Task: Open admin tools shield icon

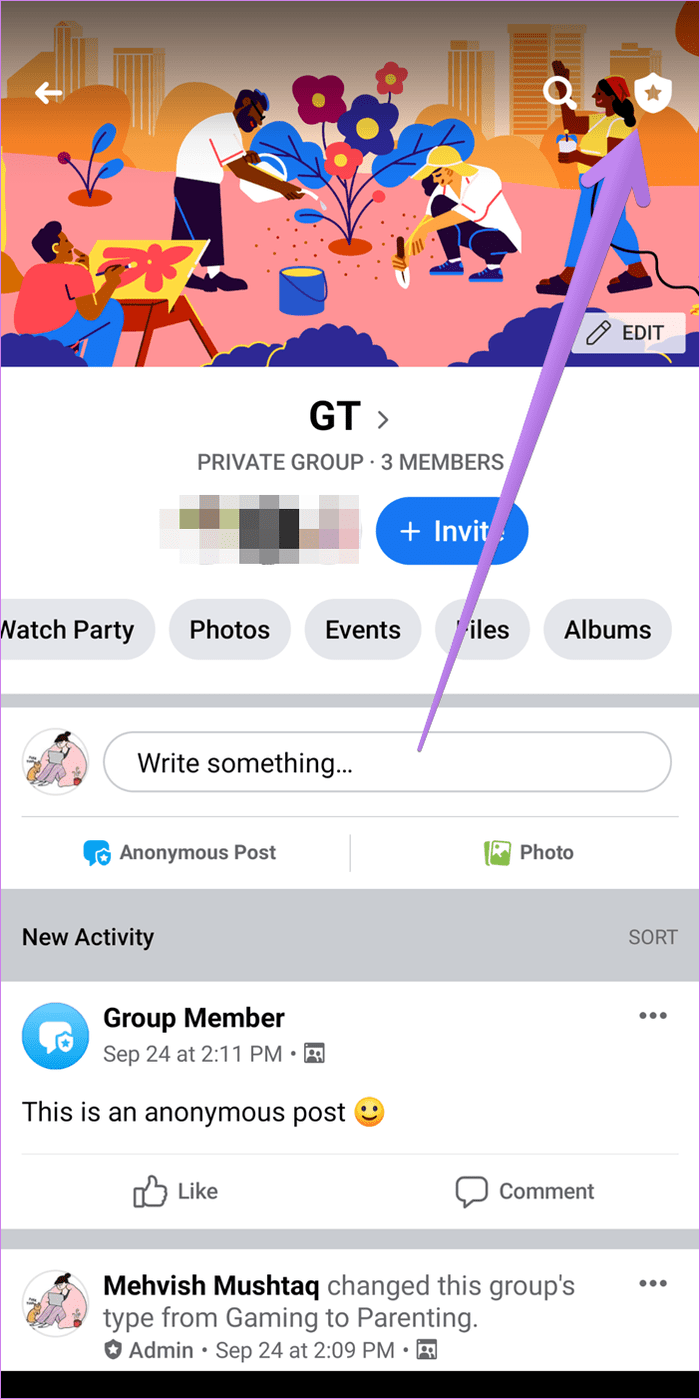Action: (x=653, y=93)
